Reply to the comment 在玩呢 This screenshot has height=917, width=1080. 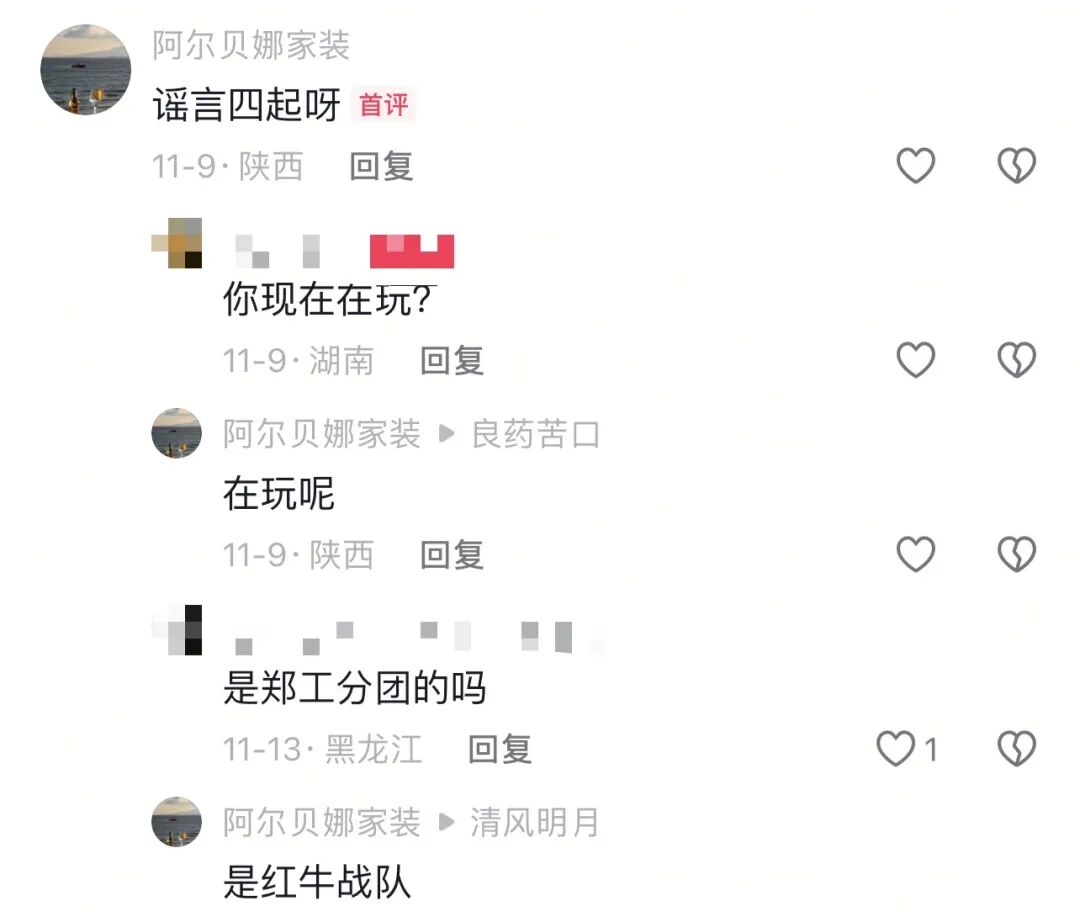pos(451,554)
